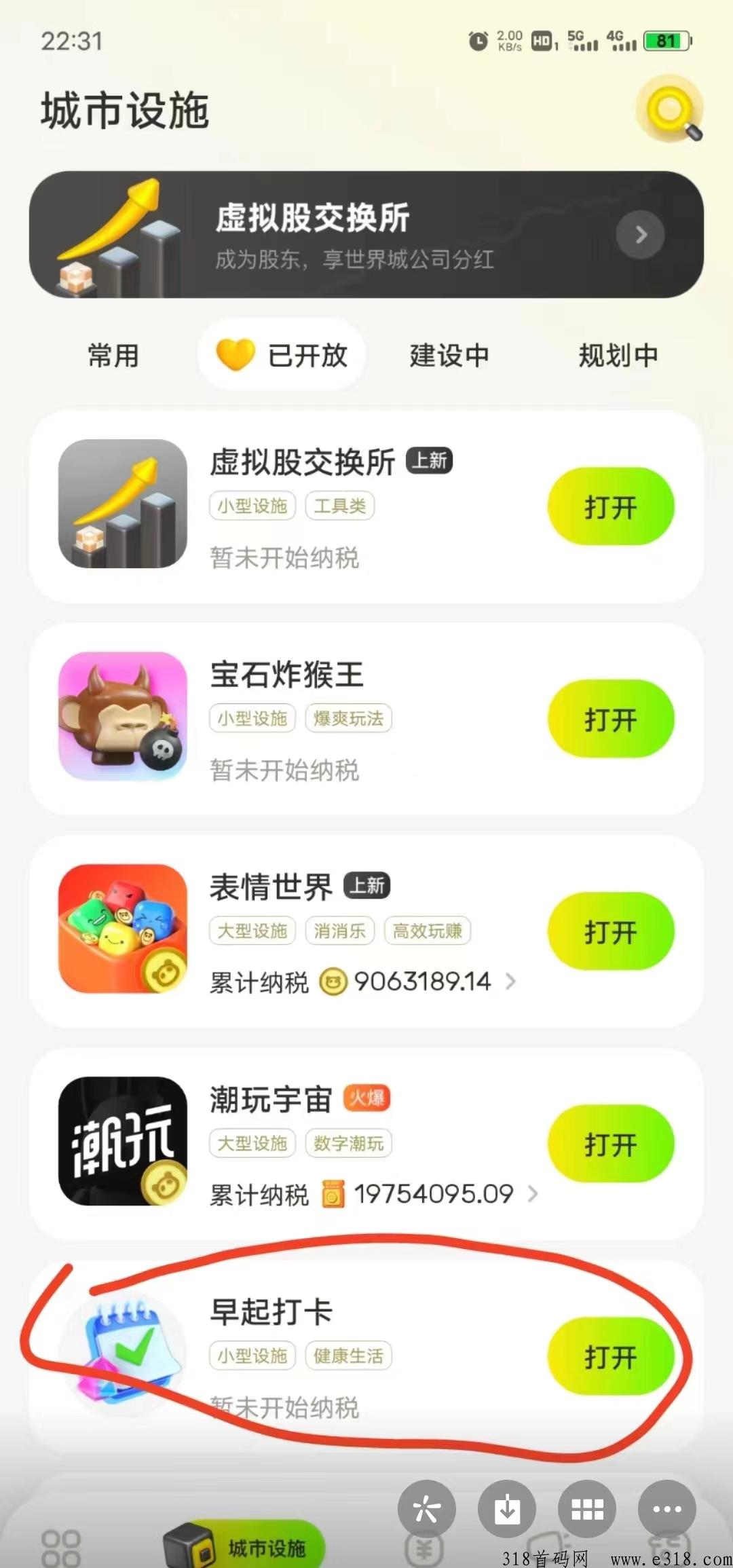Image resolution: width=733 pixels, height=1568 pixels.
Task: Open the search magnifier icon
Action: (x=670, y=109)
